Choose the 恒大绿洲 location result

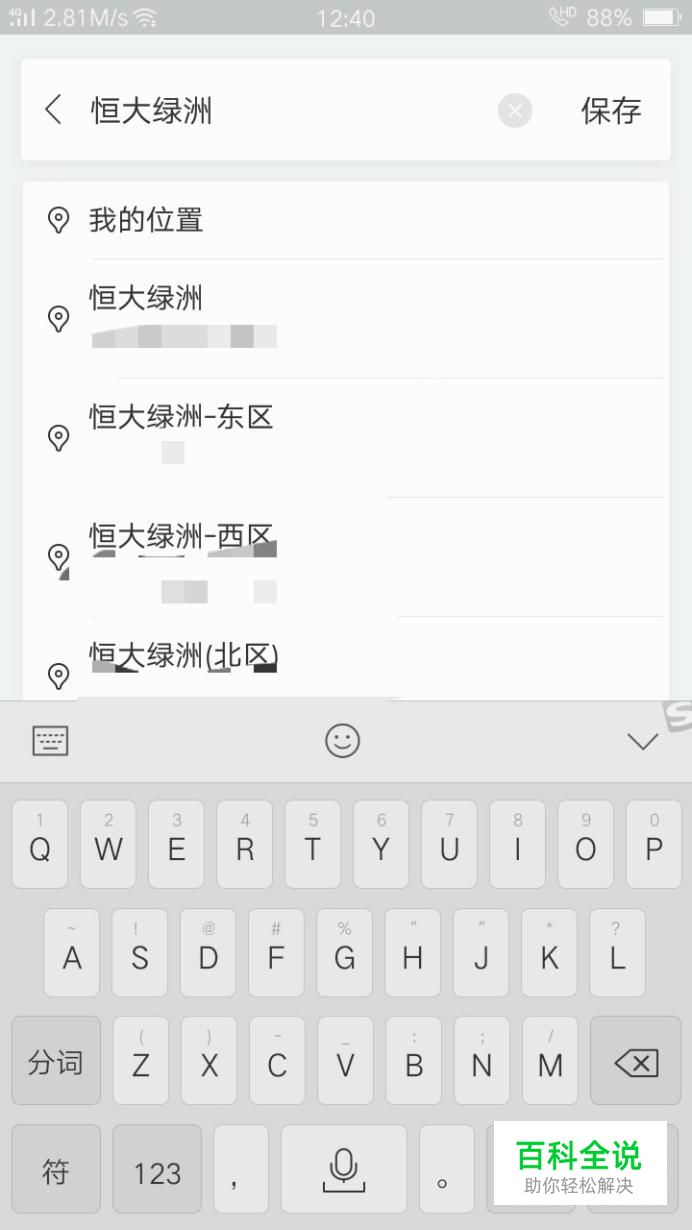point(345,318)
